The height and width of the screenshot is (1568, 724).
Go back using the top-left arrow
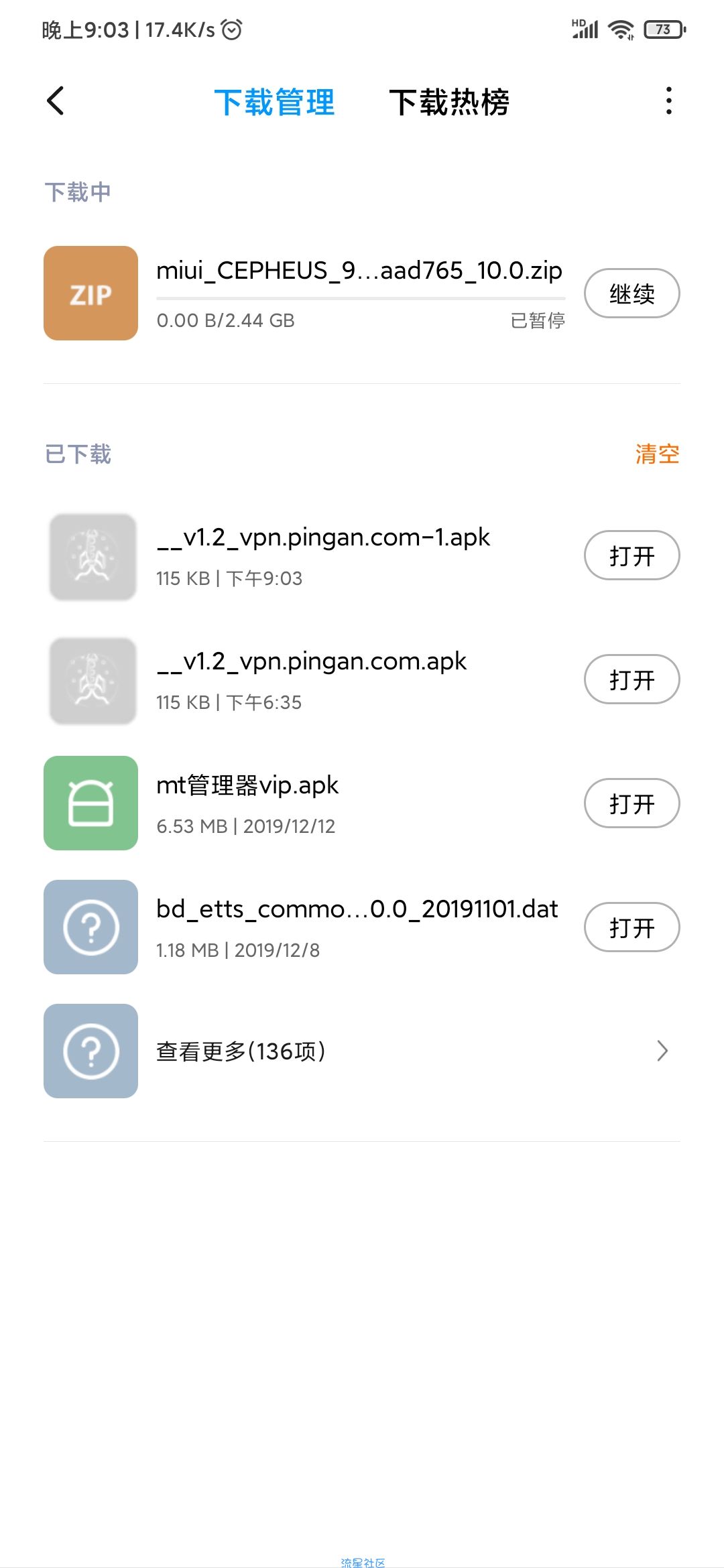pyautogui.click(x=56, y=101)
